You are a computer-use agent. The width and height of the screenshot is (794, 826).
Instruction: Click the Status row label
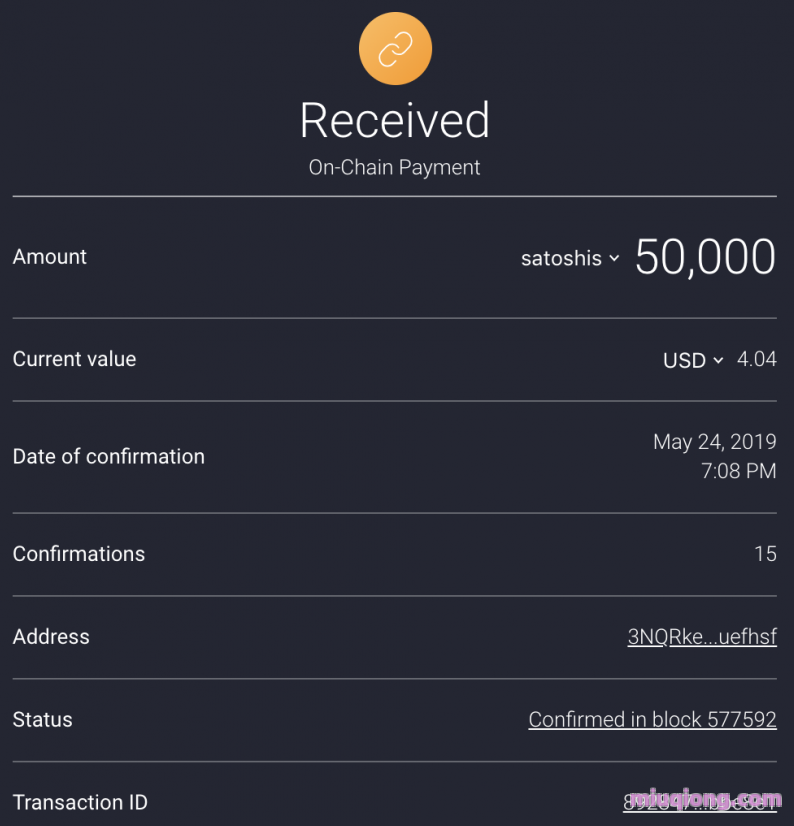(42, 719)
